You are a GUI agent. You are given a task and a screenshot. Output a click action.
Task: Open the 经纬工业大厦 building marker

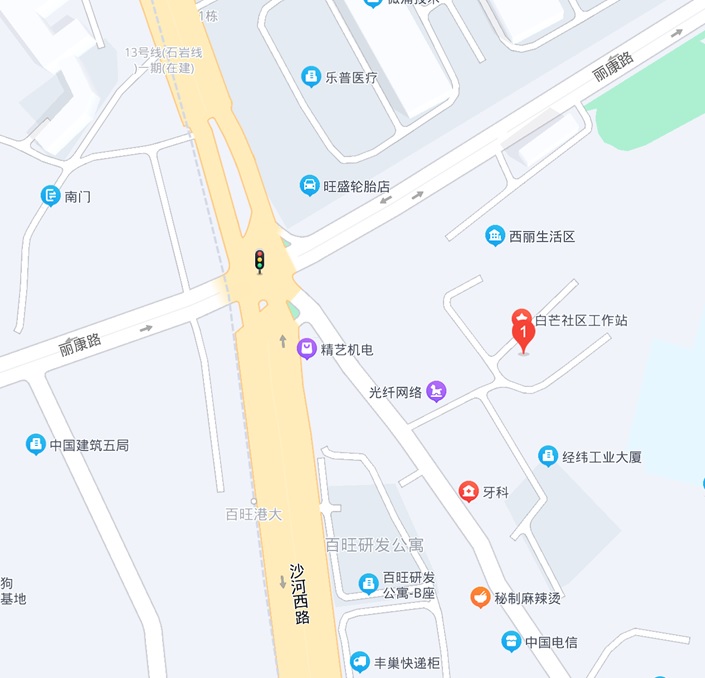[x=547, y=456]
